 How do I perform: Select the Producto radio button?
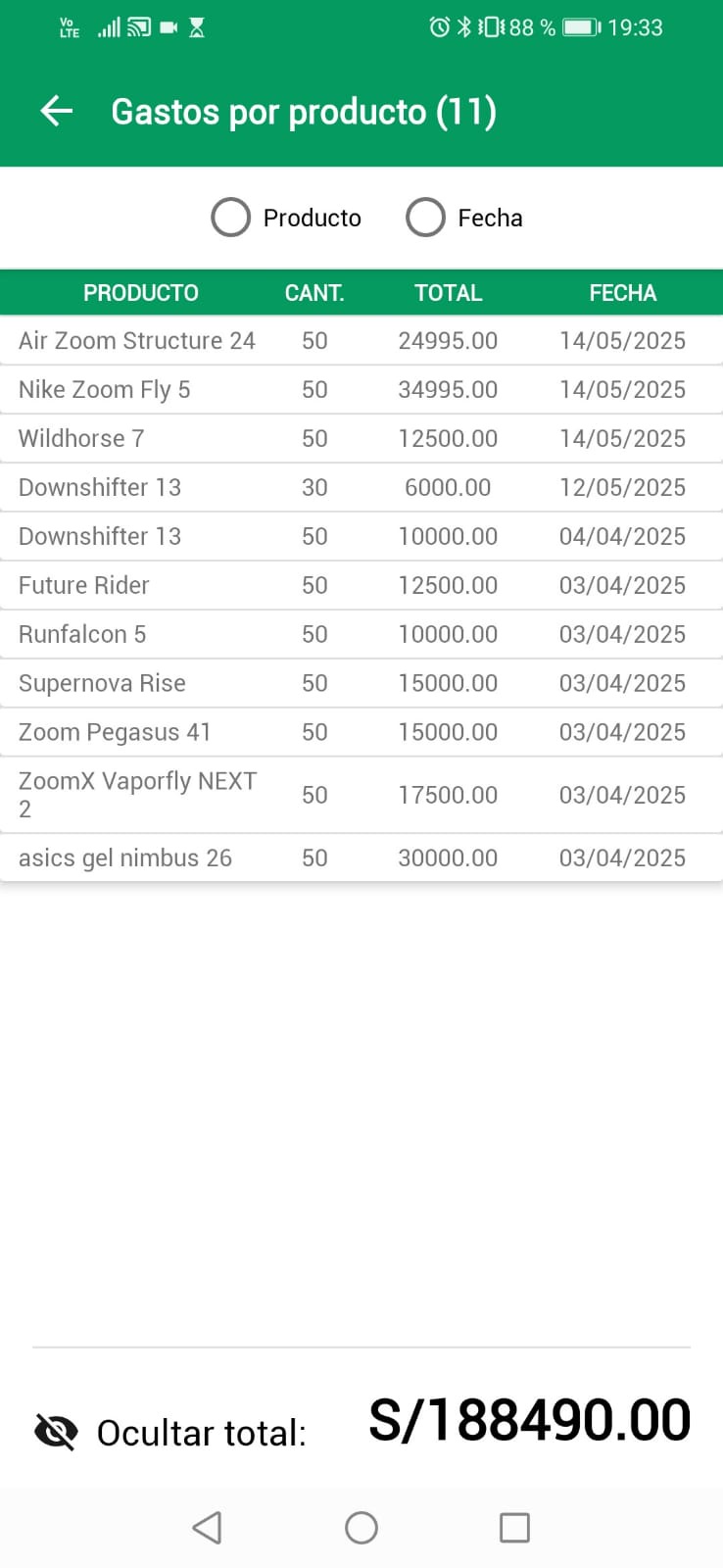231,218
